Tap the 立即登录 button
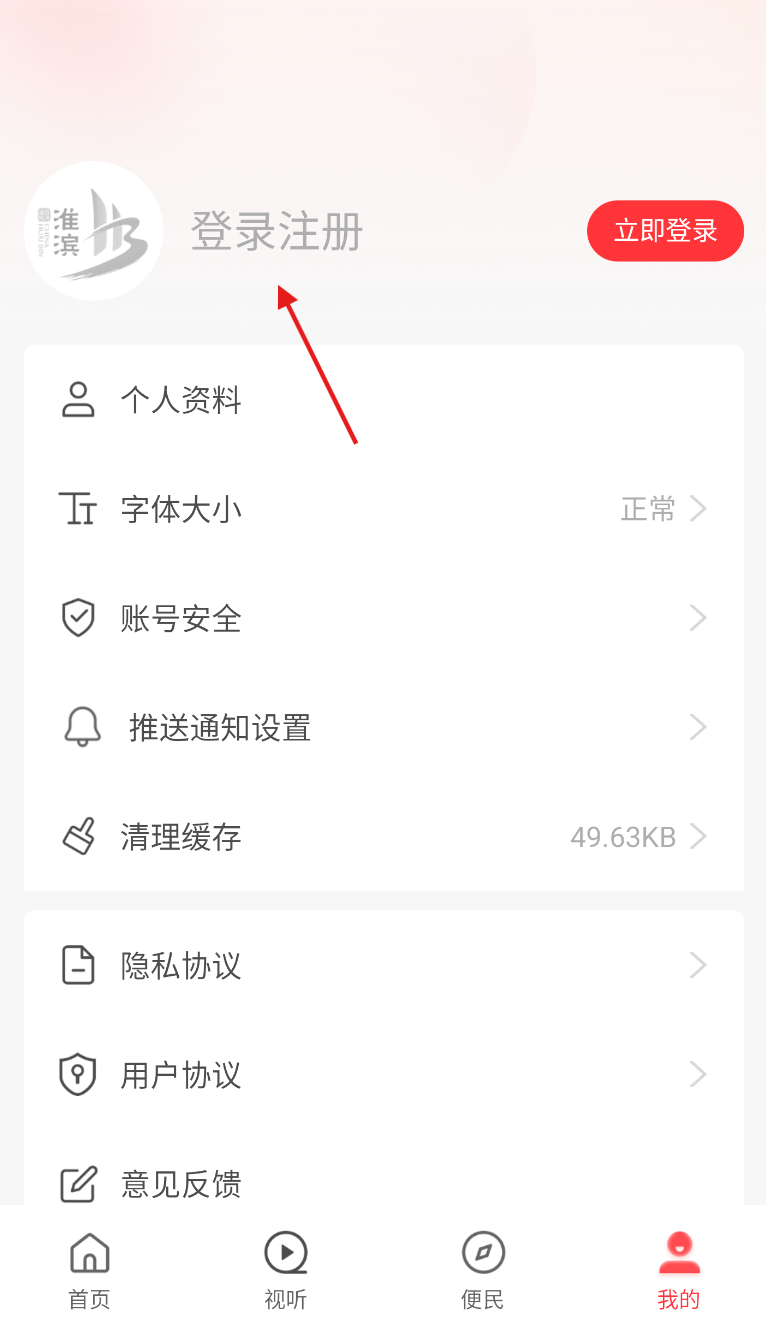 665,231
